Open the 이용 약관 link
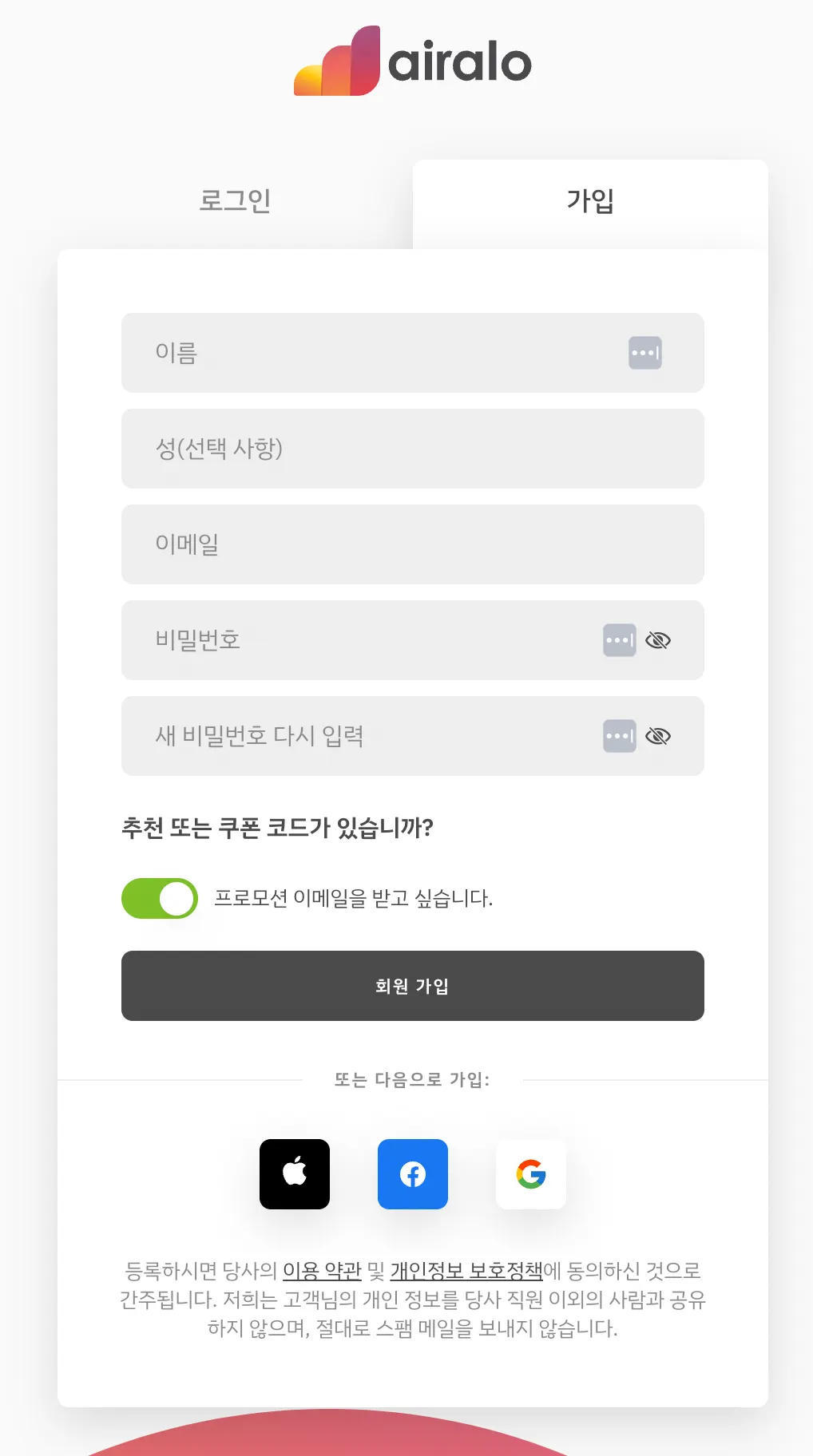This screenshot has height=1456, width=813. pyautogui.click(x=322, y=1270)
